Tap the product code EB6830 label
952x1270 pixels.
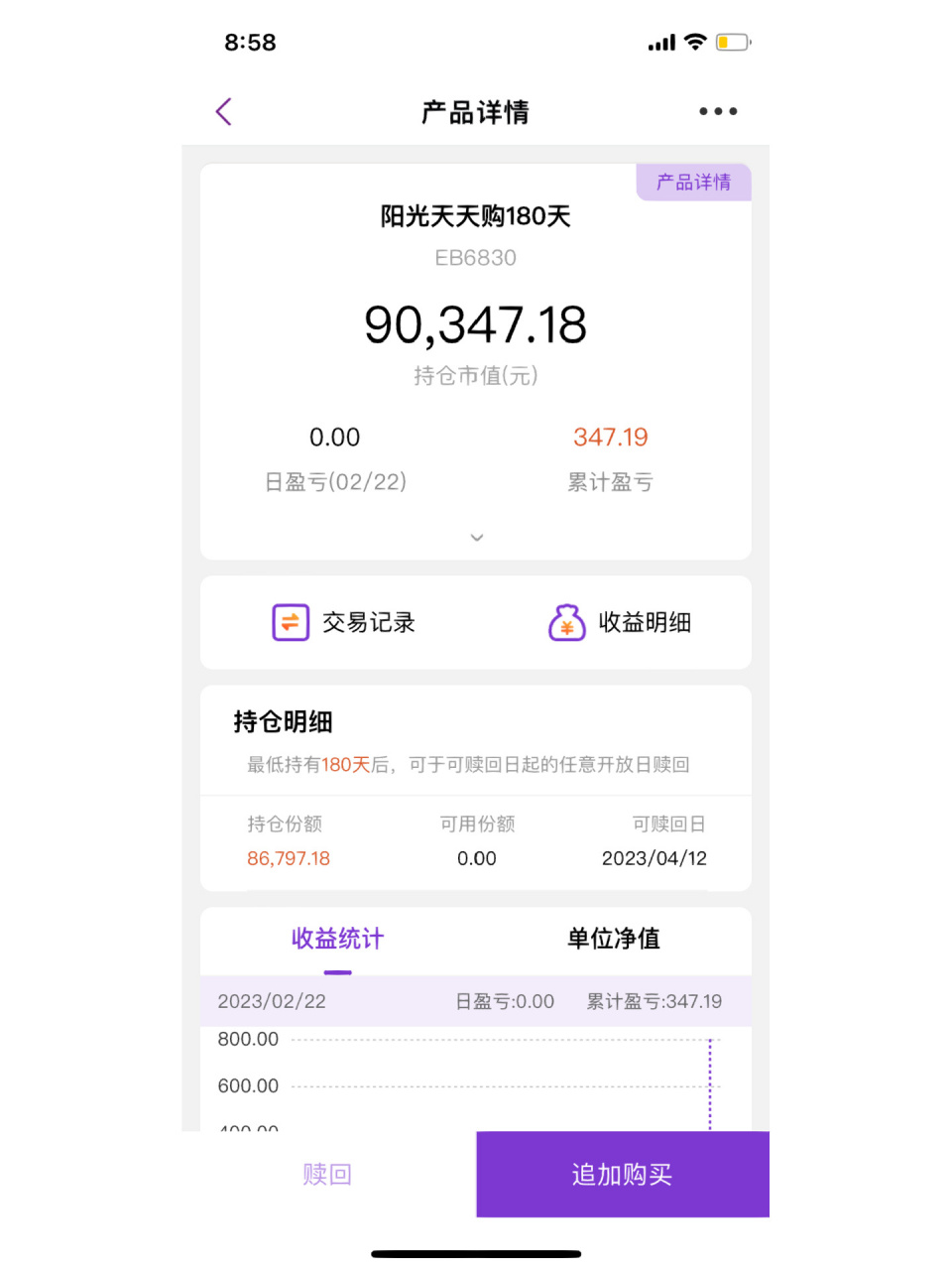(476, 258)
